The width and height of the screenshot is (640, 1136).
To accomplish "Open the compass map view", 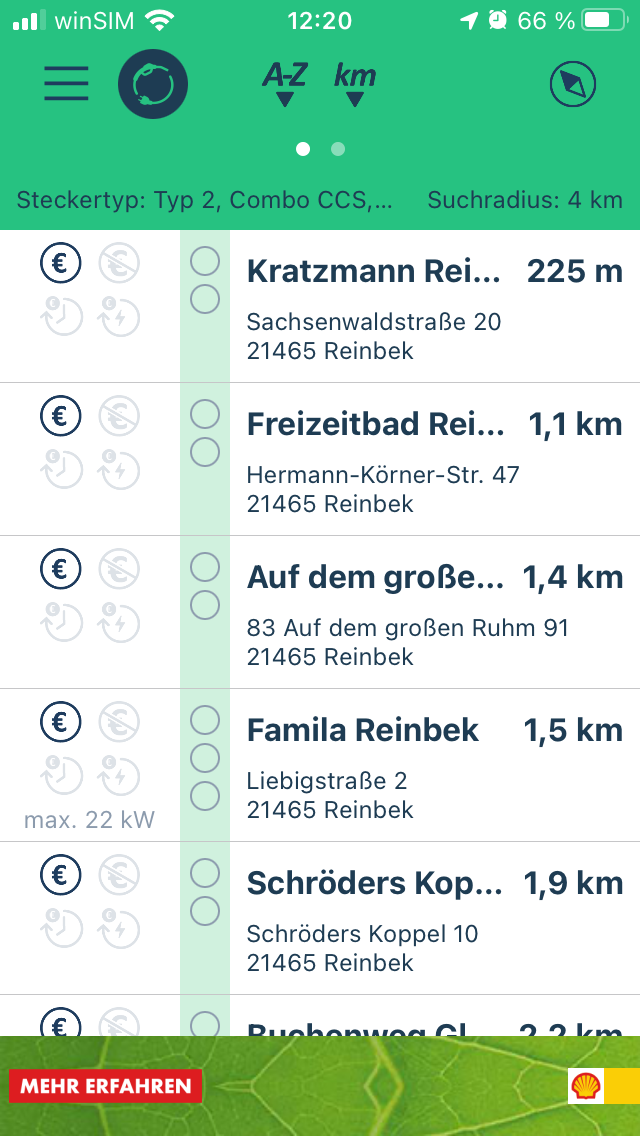I will point(573,85).
